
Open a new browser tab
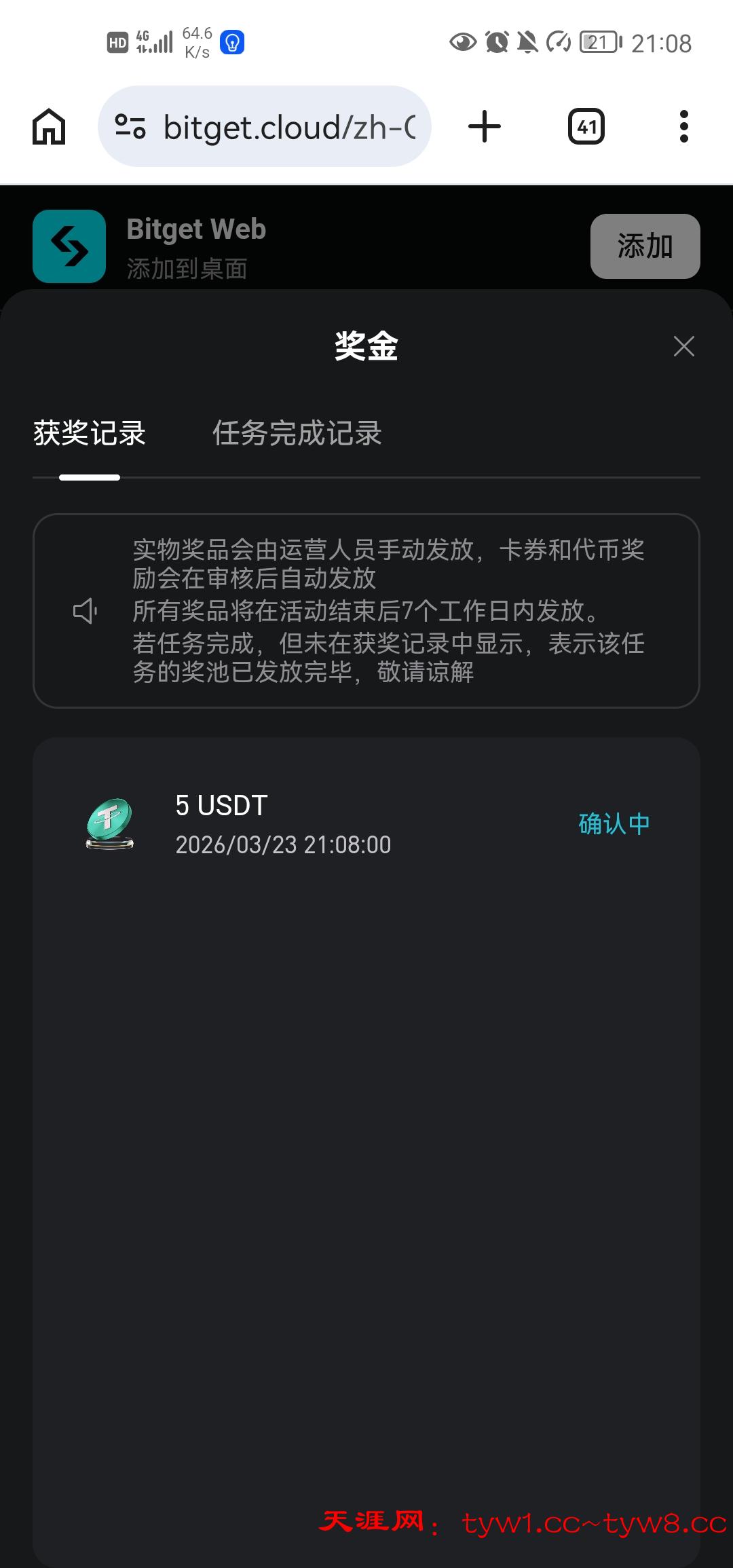click(x=485, y=127)
